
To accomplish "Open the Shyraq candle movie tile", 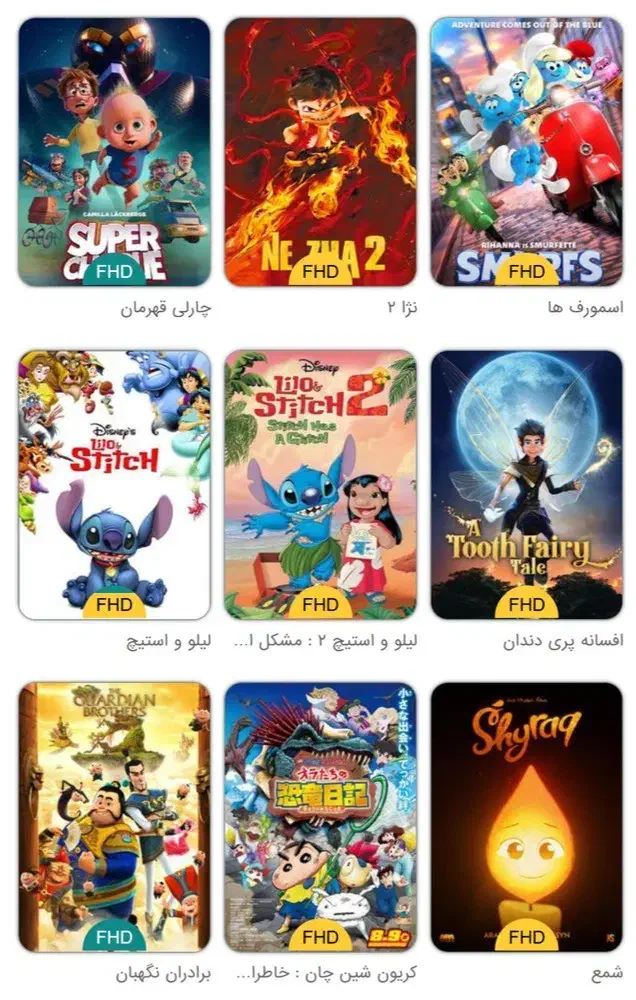I will (x=526, y=816).
